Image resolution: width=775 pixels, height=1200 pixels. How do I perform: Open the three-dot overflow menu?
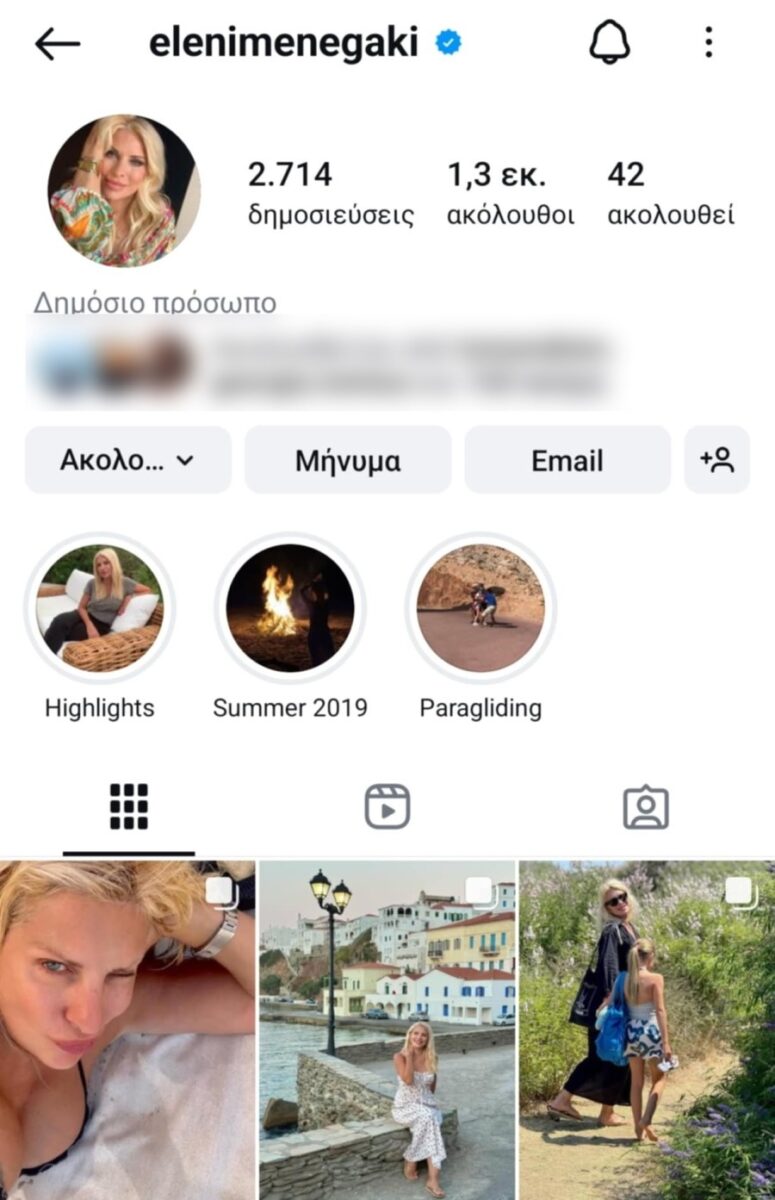(708, 43)
